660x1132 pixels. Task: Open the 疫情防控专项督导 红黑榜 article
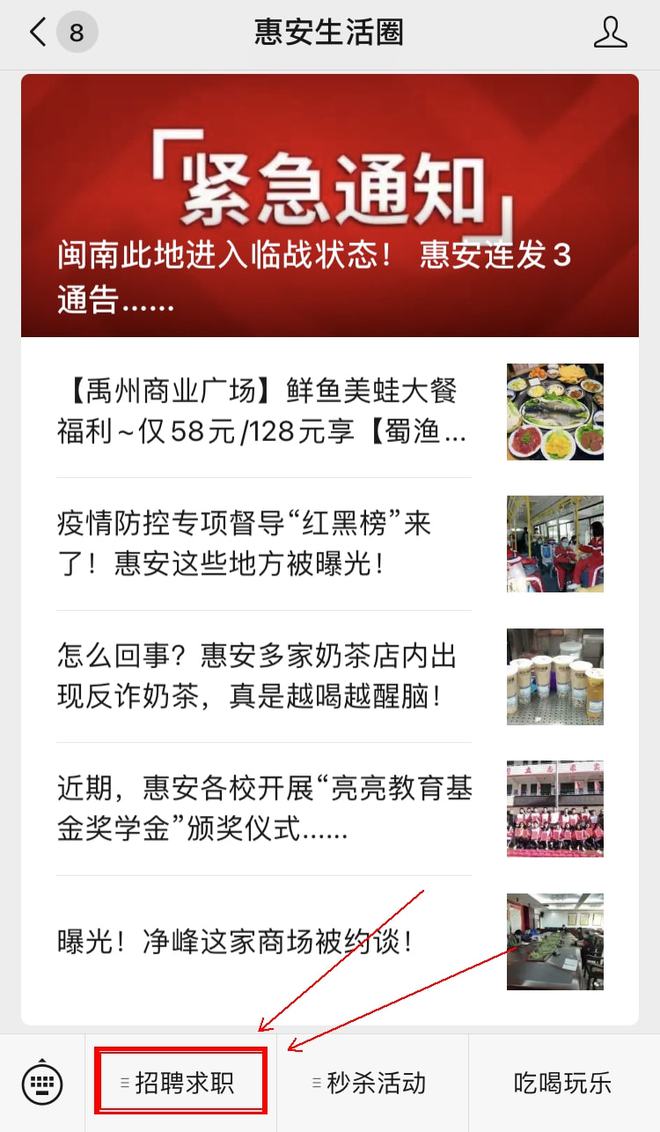coord(330,544)
